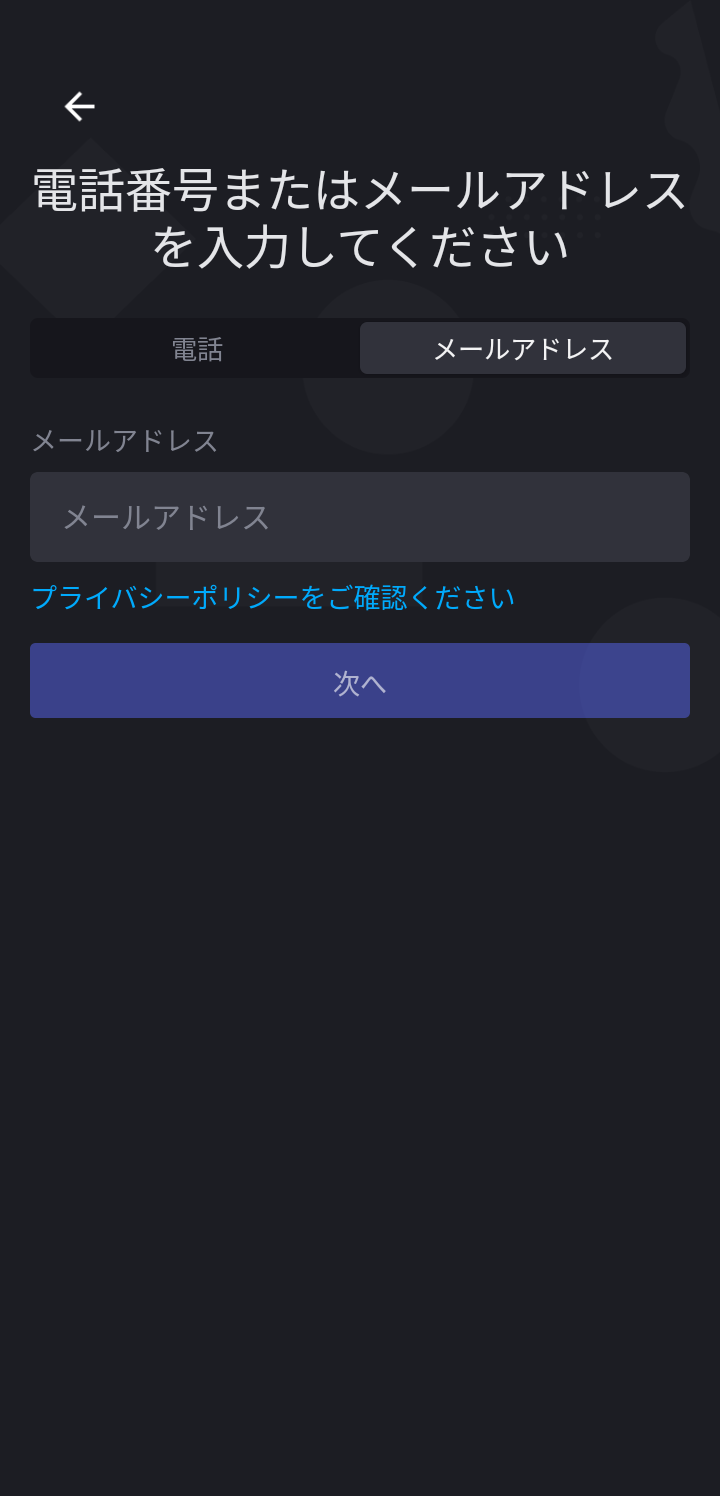Select the メールアドレス tab
Screen dimensions: 720x1496
click(523, 349)
